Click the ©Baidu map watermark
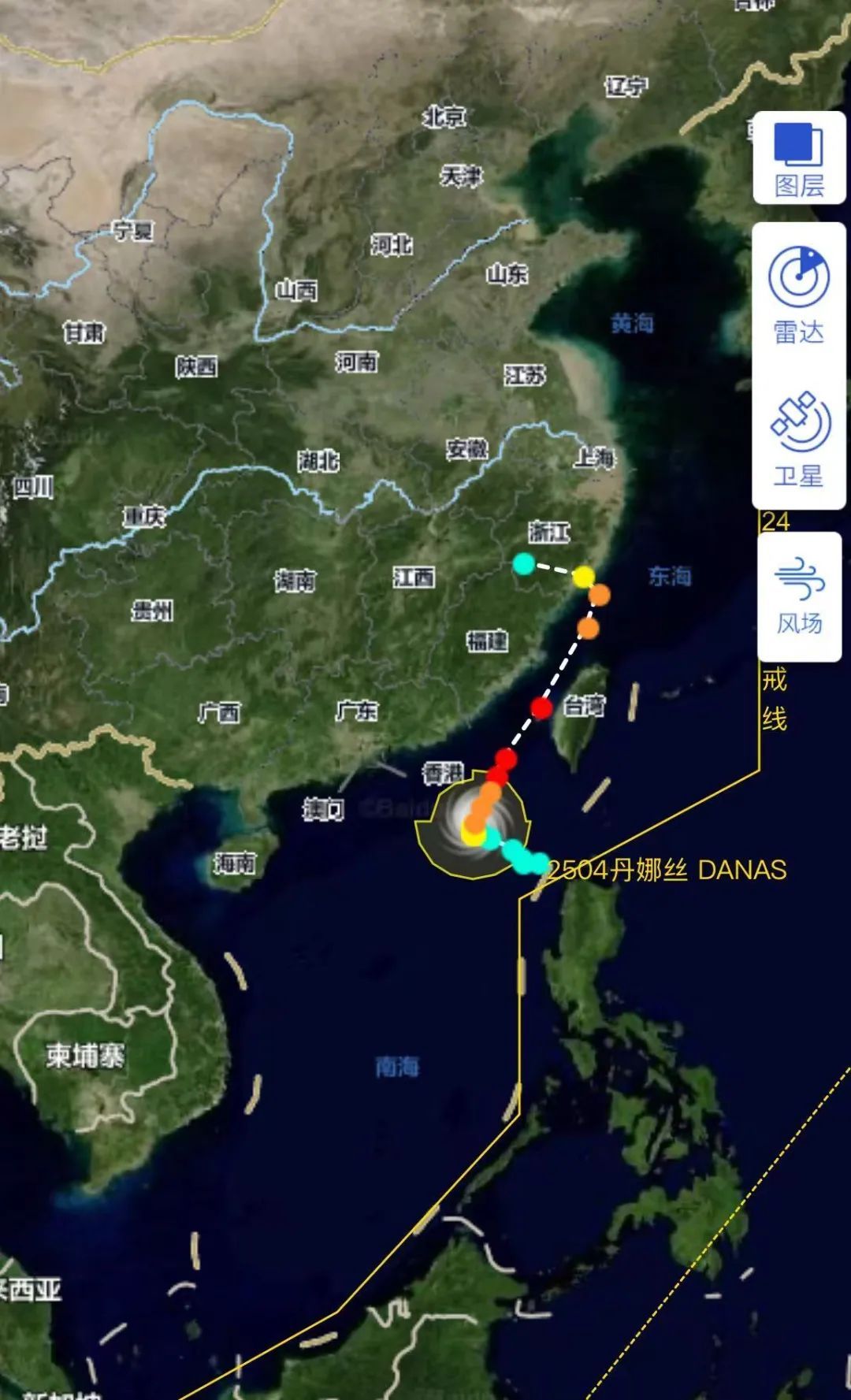Screen dimensions: 851x1400 pyautogui.click(x=392, y=808)
